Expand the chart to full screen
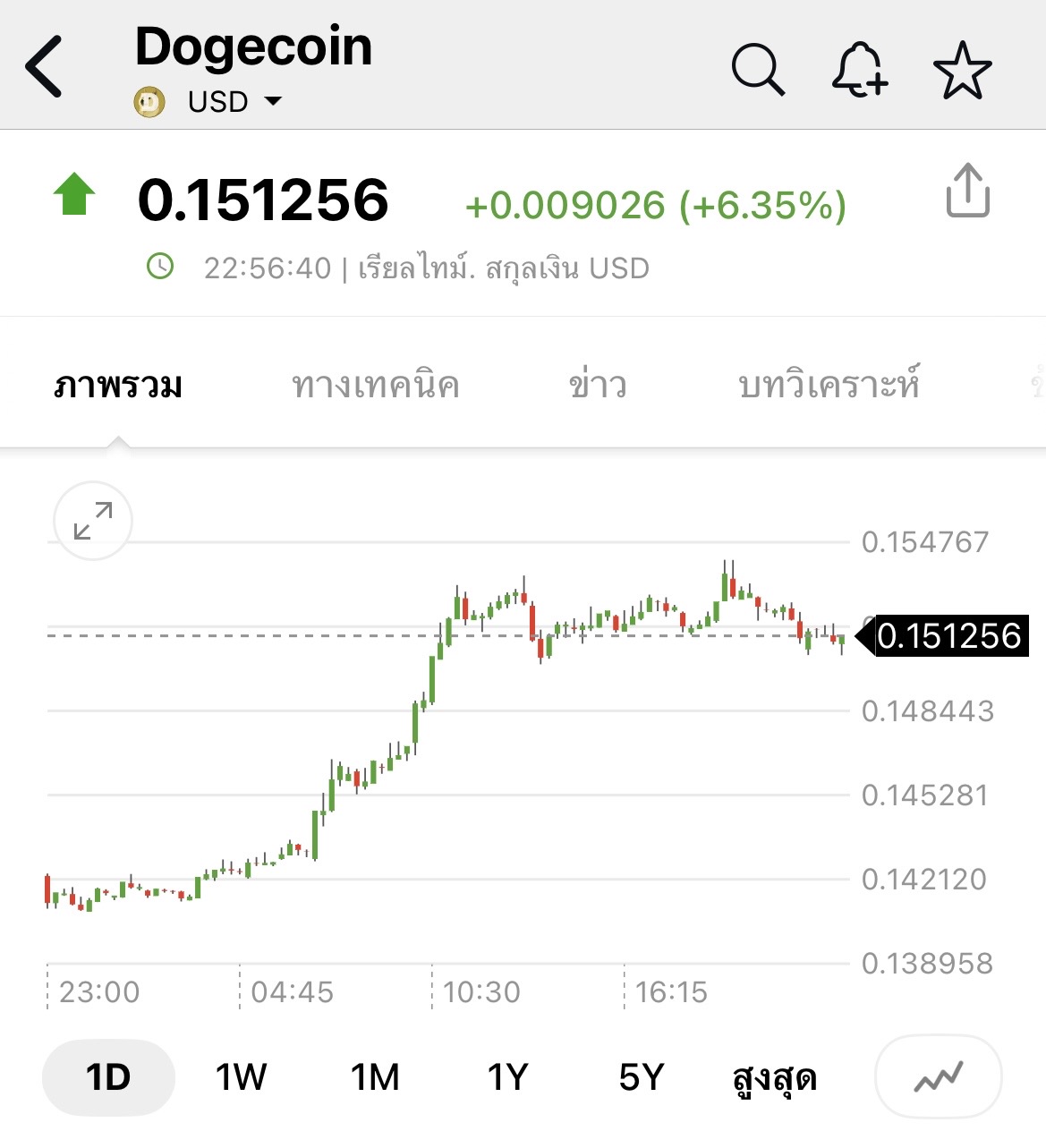This screenshot has height=1148, width=1046. pyautogui.click(x=93, y=521)
